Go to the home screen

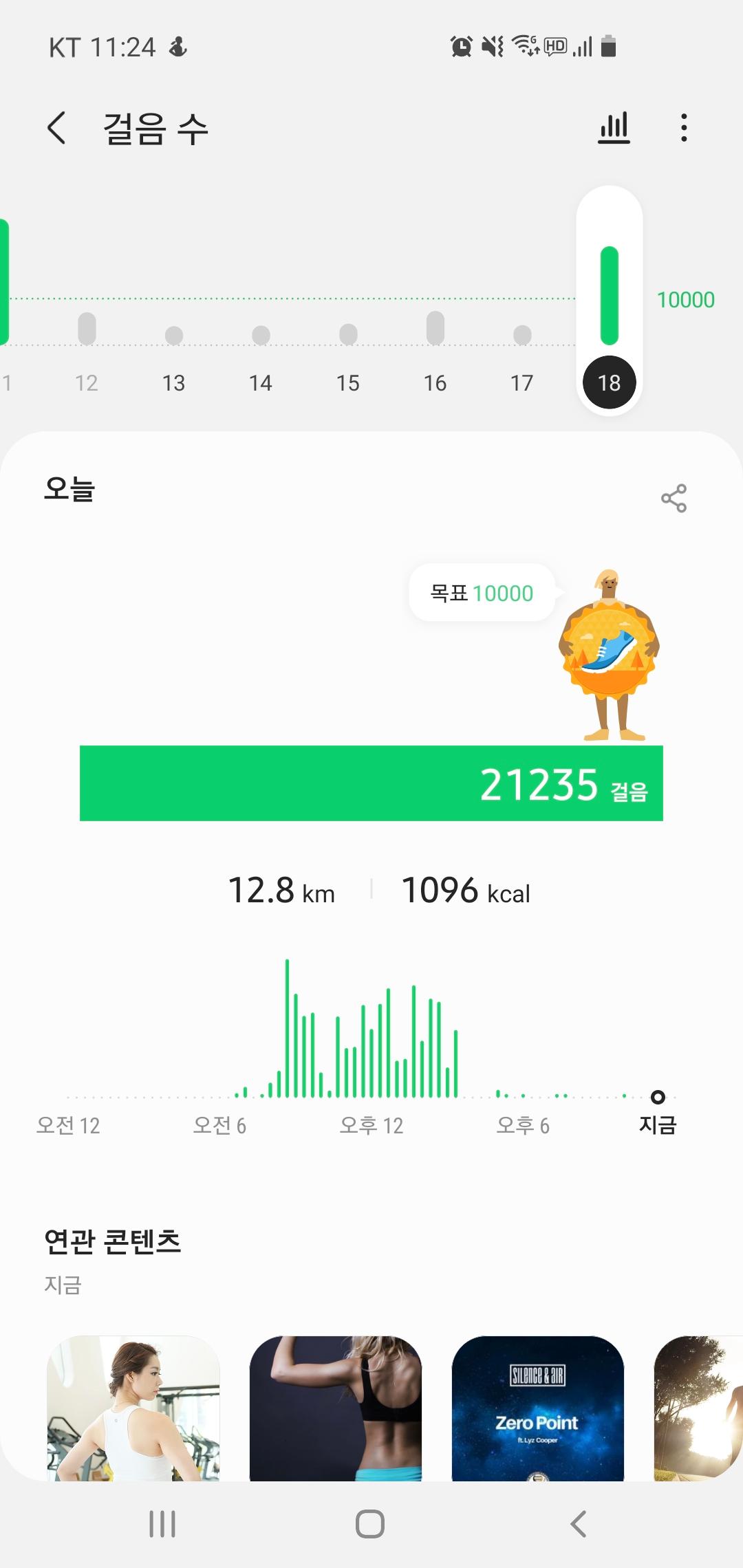click(370, 1524)
